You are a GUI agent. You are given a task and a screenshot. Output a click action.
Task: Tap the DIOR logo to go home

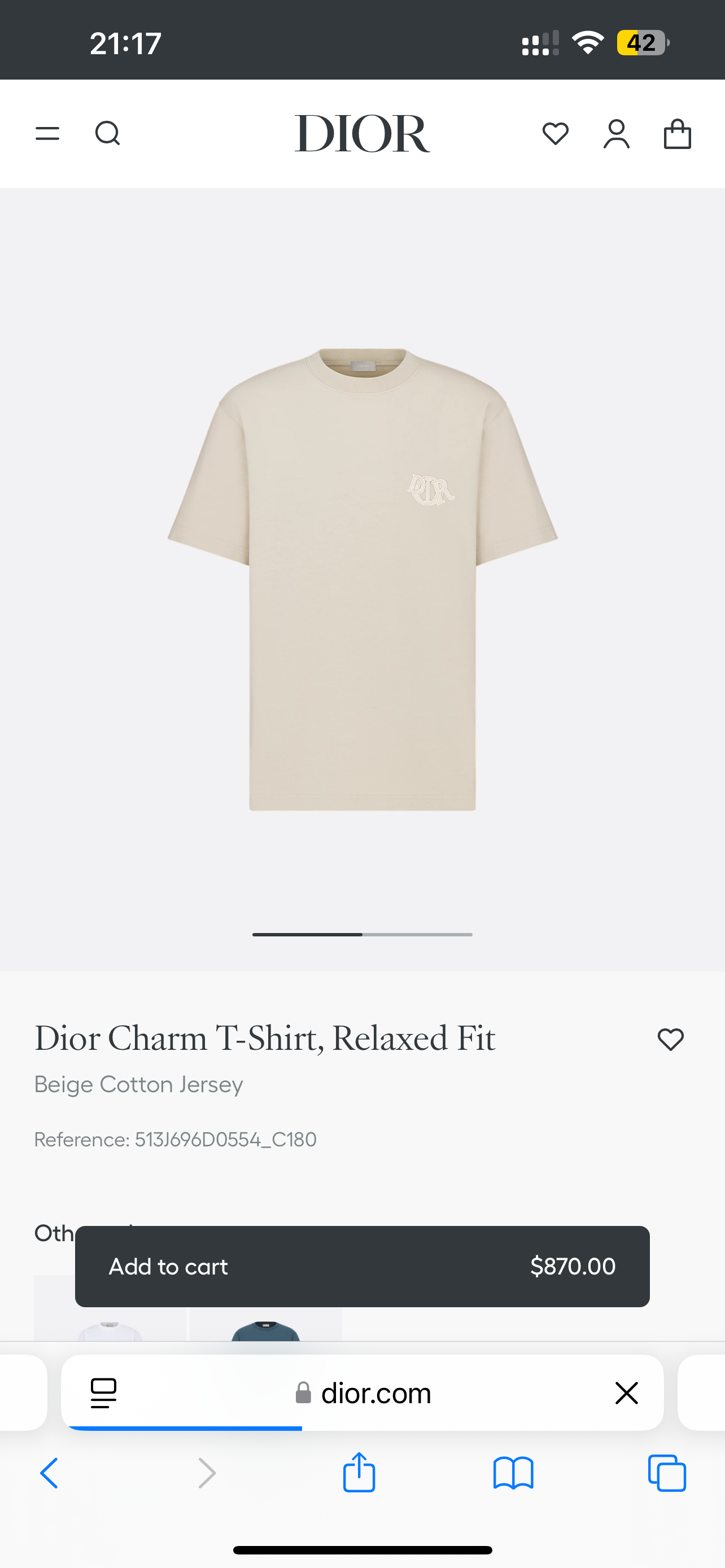point(362,134)
